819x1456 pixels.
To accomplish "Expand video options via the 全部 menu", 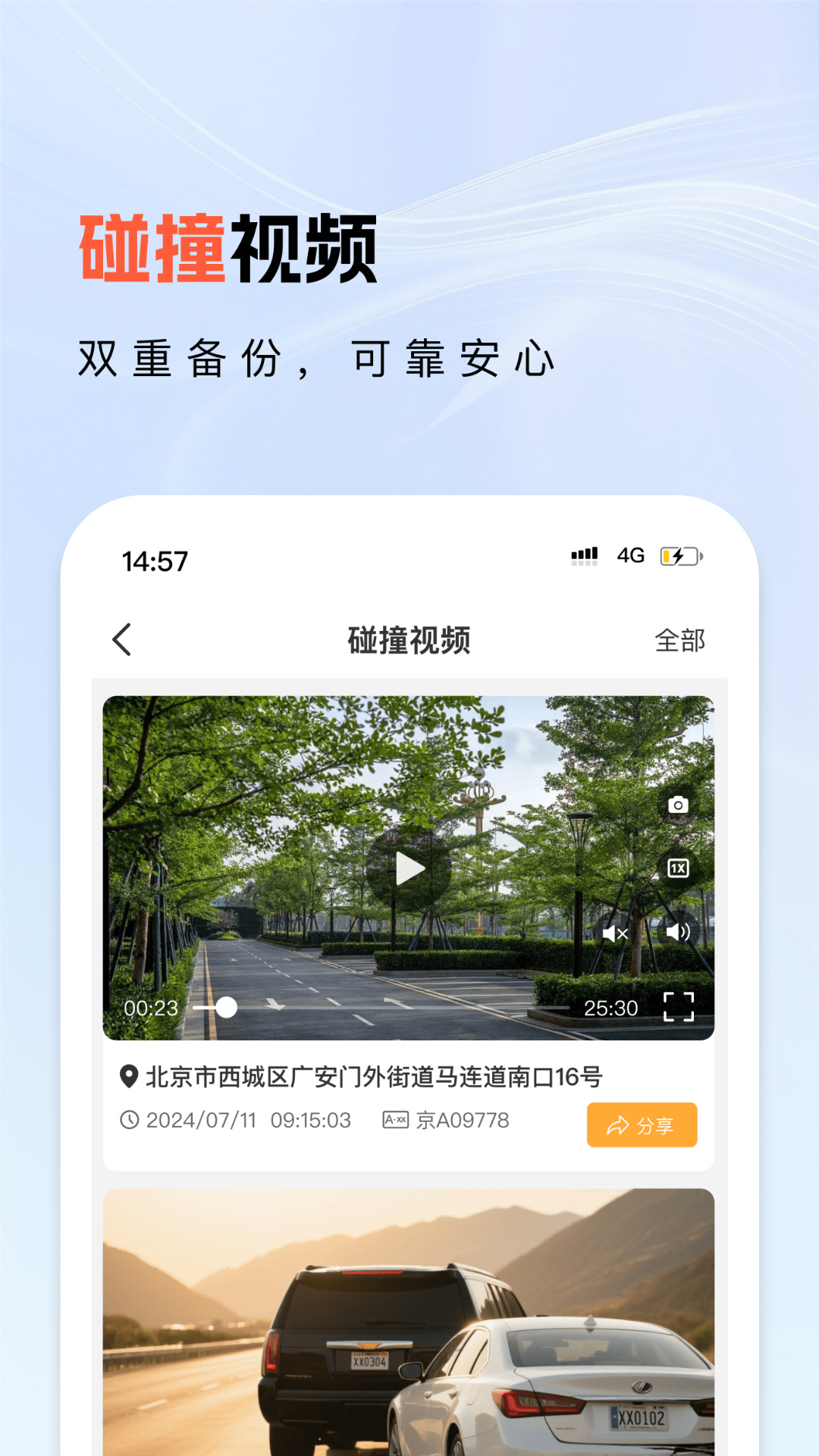I will [681, 639].
